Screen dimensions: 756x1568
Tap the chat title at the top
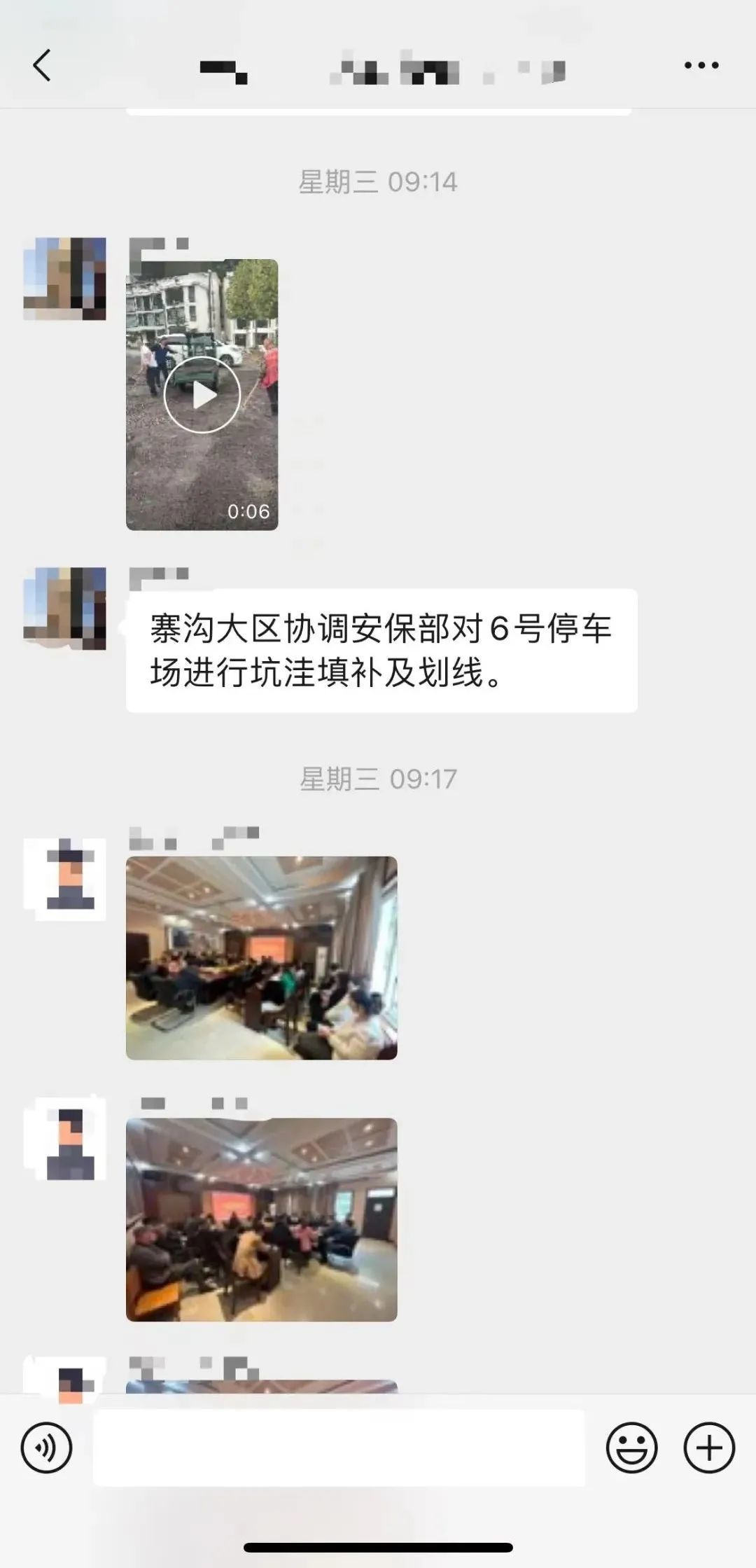coord(378,68)
